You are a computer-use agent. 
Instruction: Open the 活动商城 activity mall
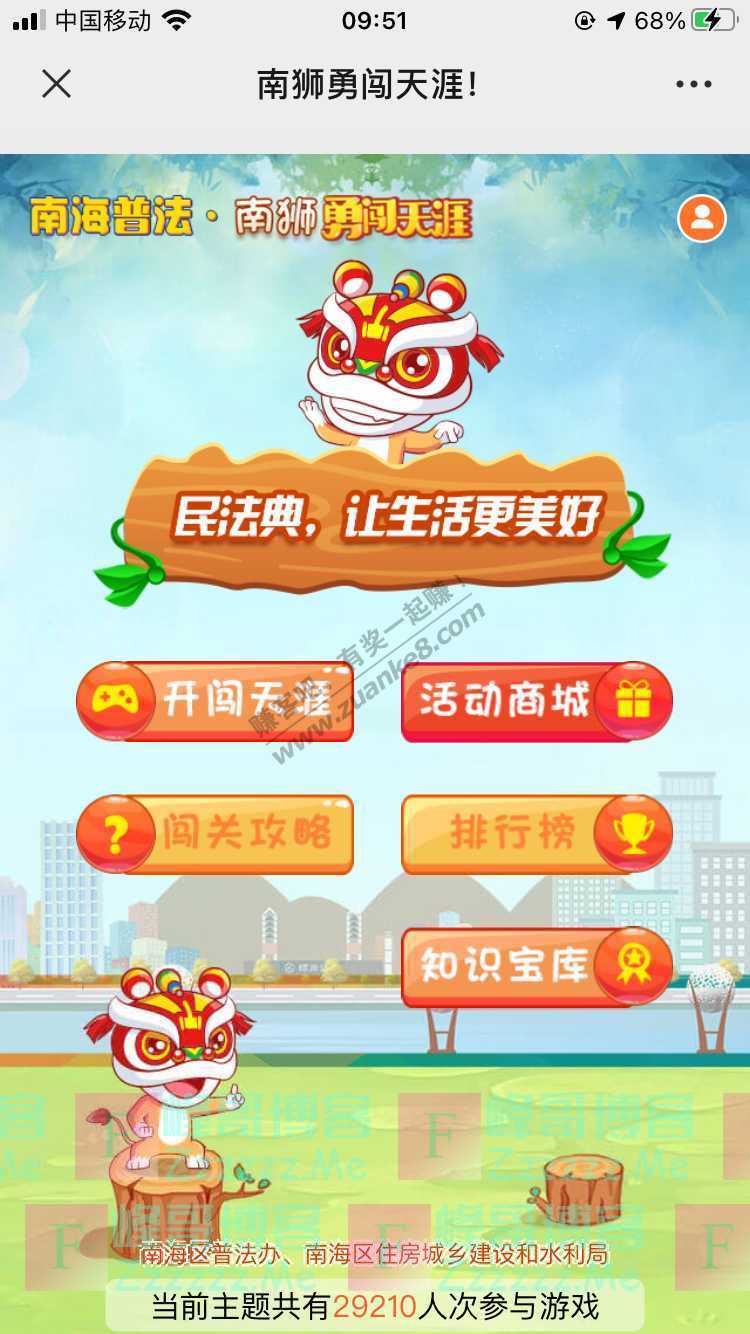[536, 702]
